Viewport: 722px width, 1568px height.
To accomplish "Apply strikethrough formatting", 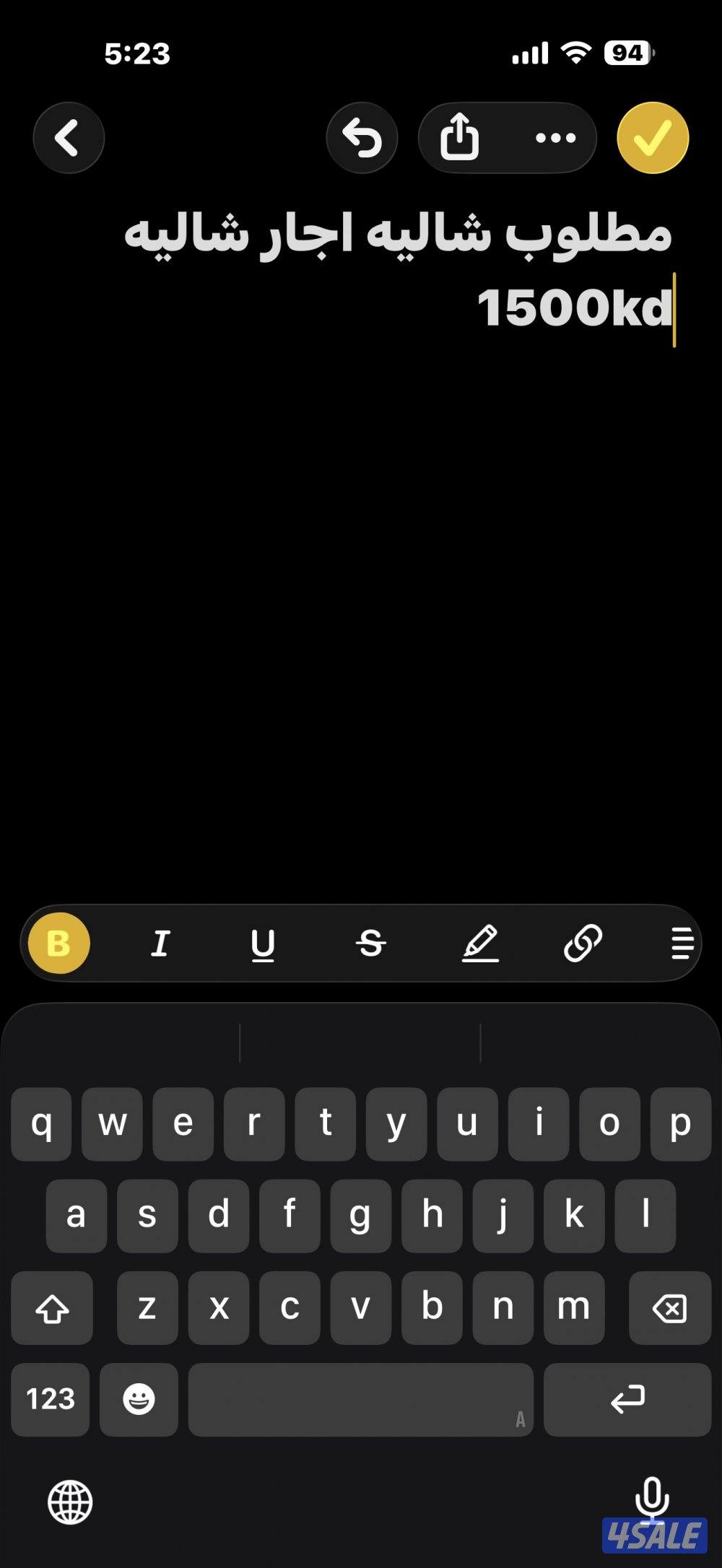I will click(371, 943).
